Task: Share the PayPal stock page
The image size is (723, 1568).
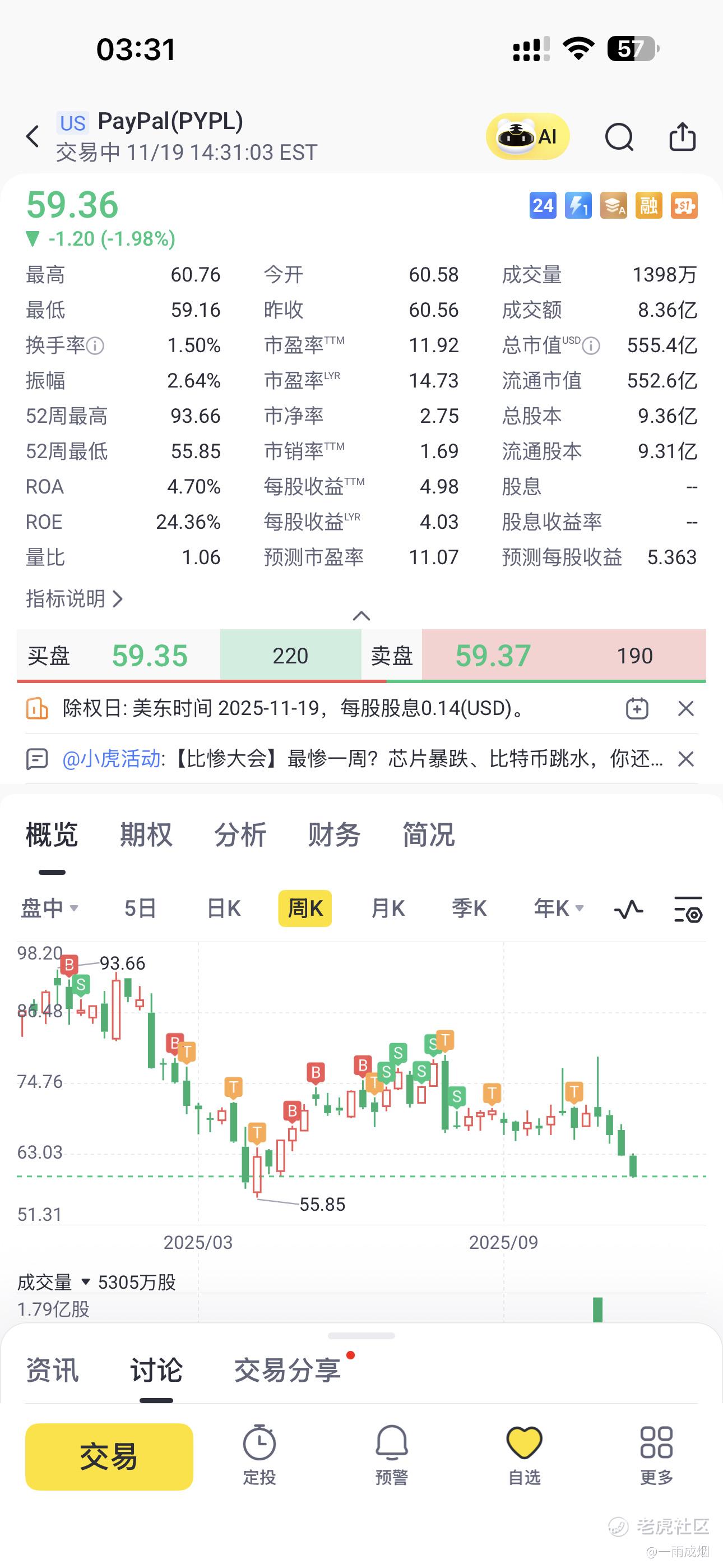Action: [x=682, y=136]
